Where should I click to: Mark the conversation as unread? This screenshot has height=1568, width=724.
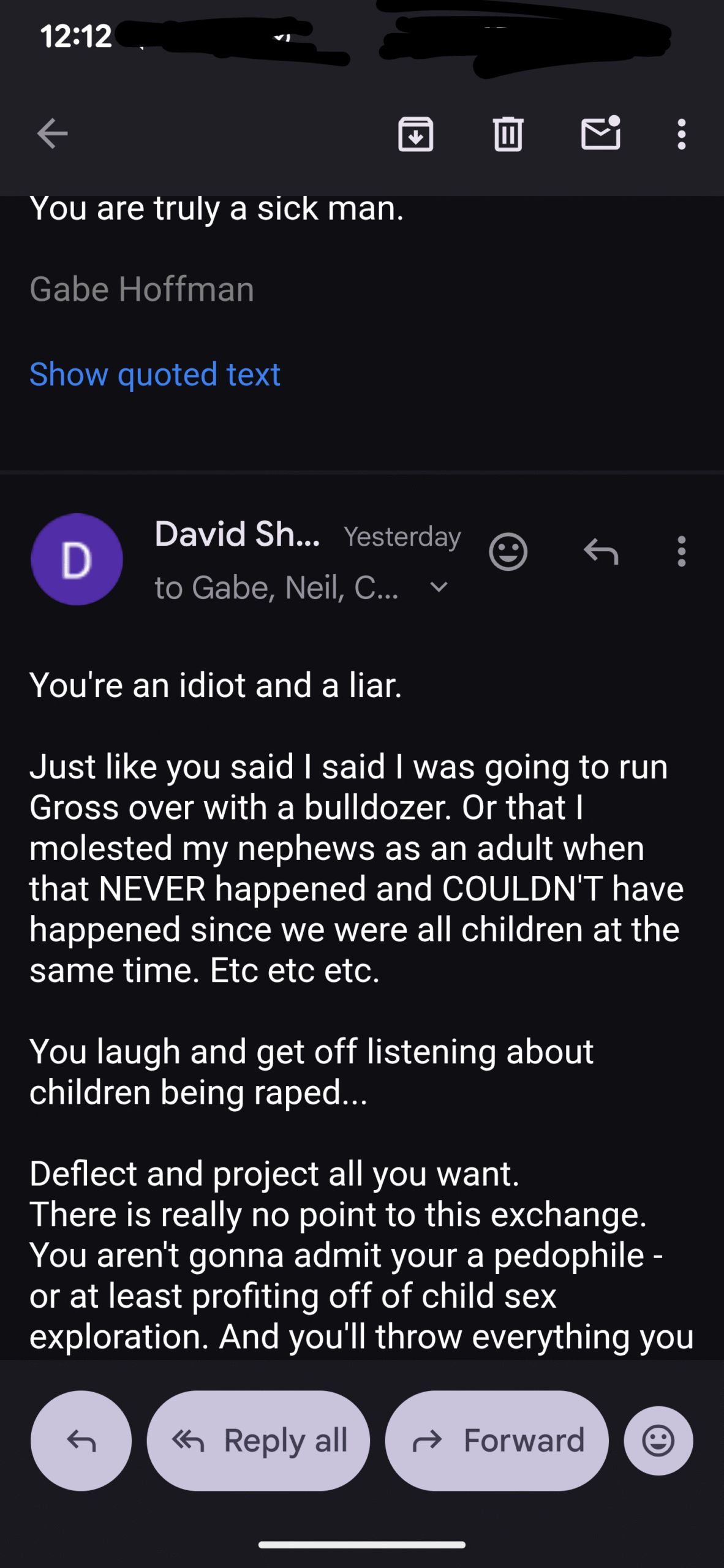click(x=601, y=133)
